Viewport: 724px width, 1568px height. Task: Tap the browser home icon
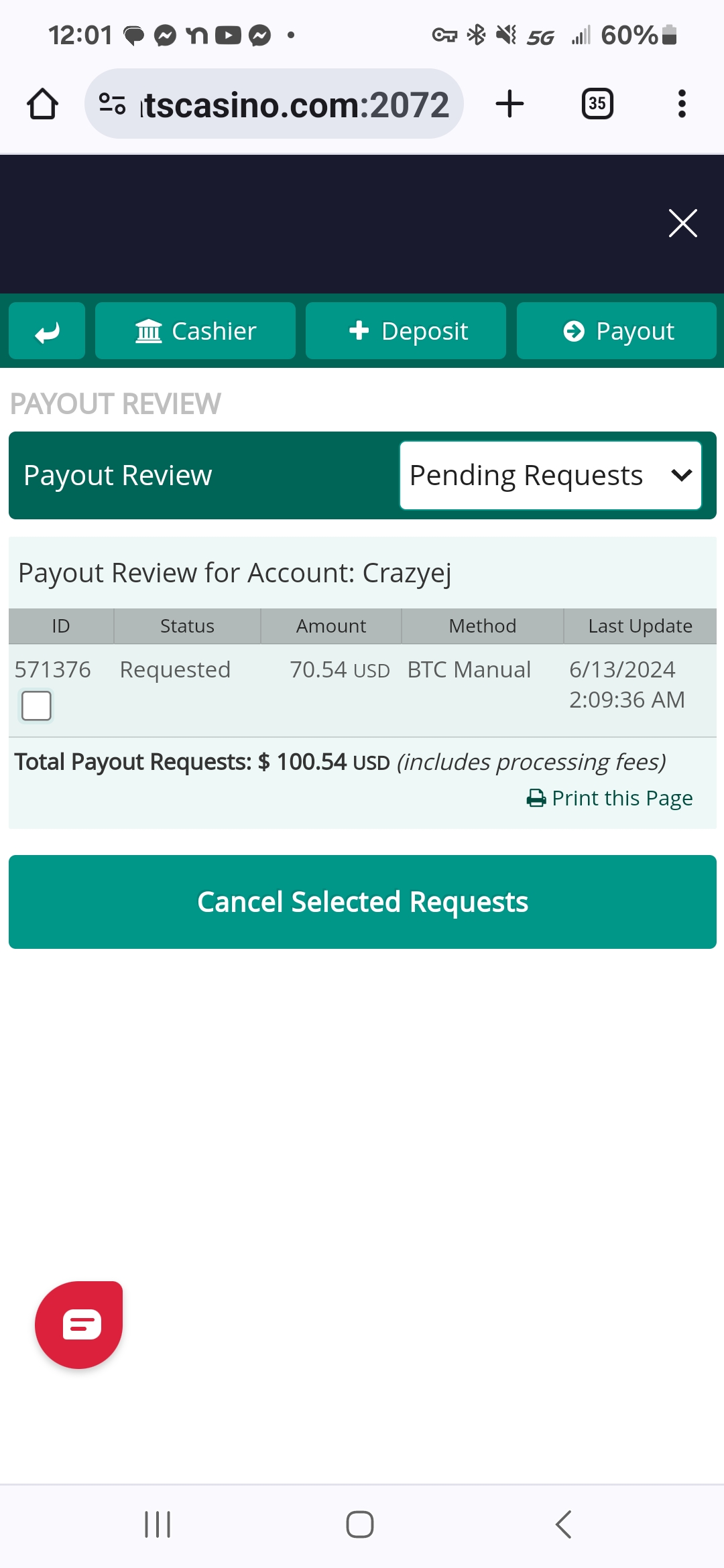[x=42, y=104]
